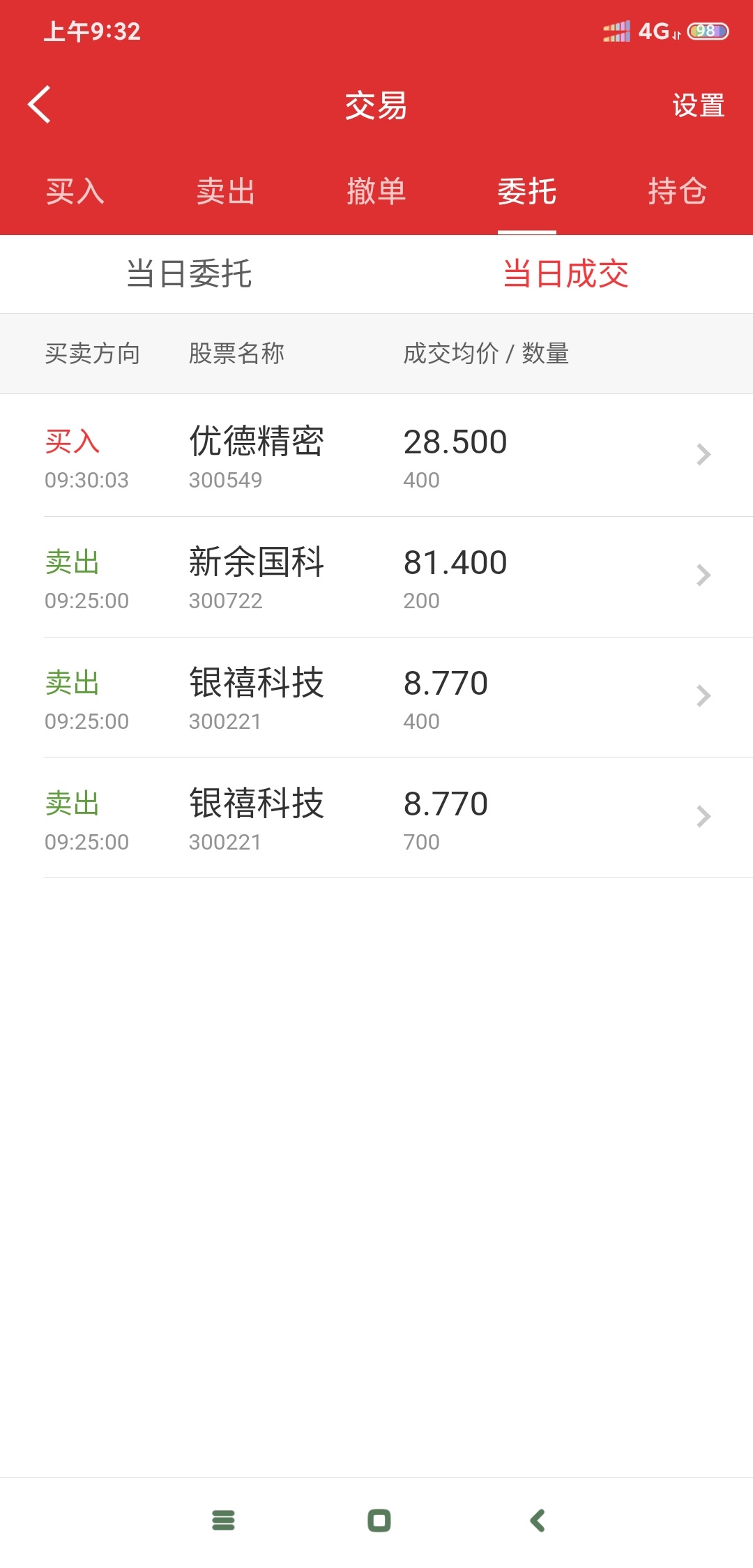Select the 当日成交 sub-tab
This screenshot has height=1568, width=753.
(565, 273)
